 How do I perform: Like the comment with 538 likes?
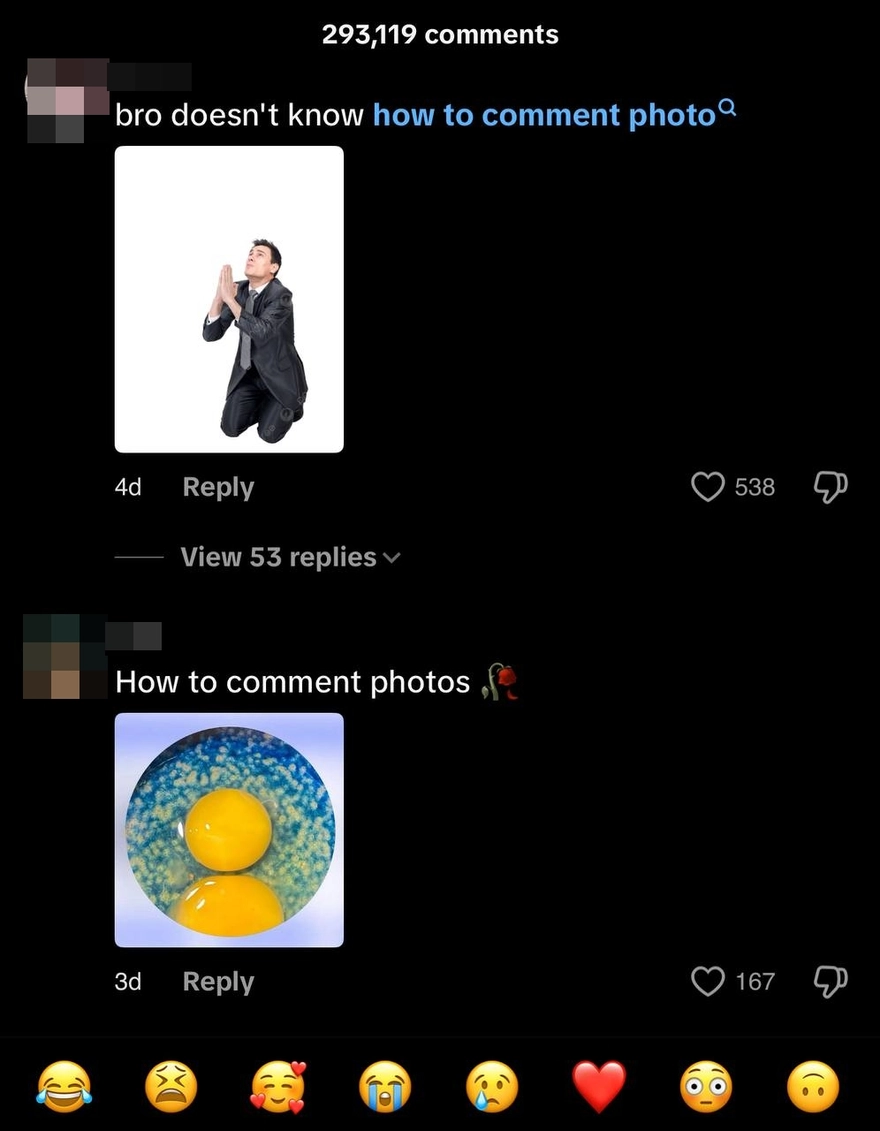pos(708,487)
